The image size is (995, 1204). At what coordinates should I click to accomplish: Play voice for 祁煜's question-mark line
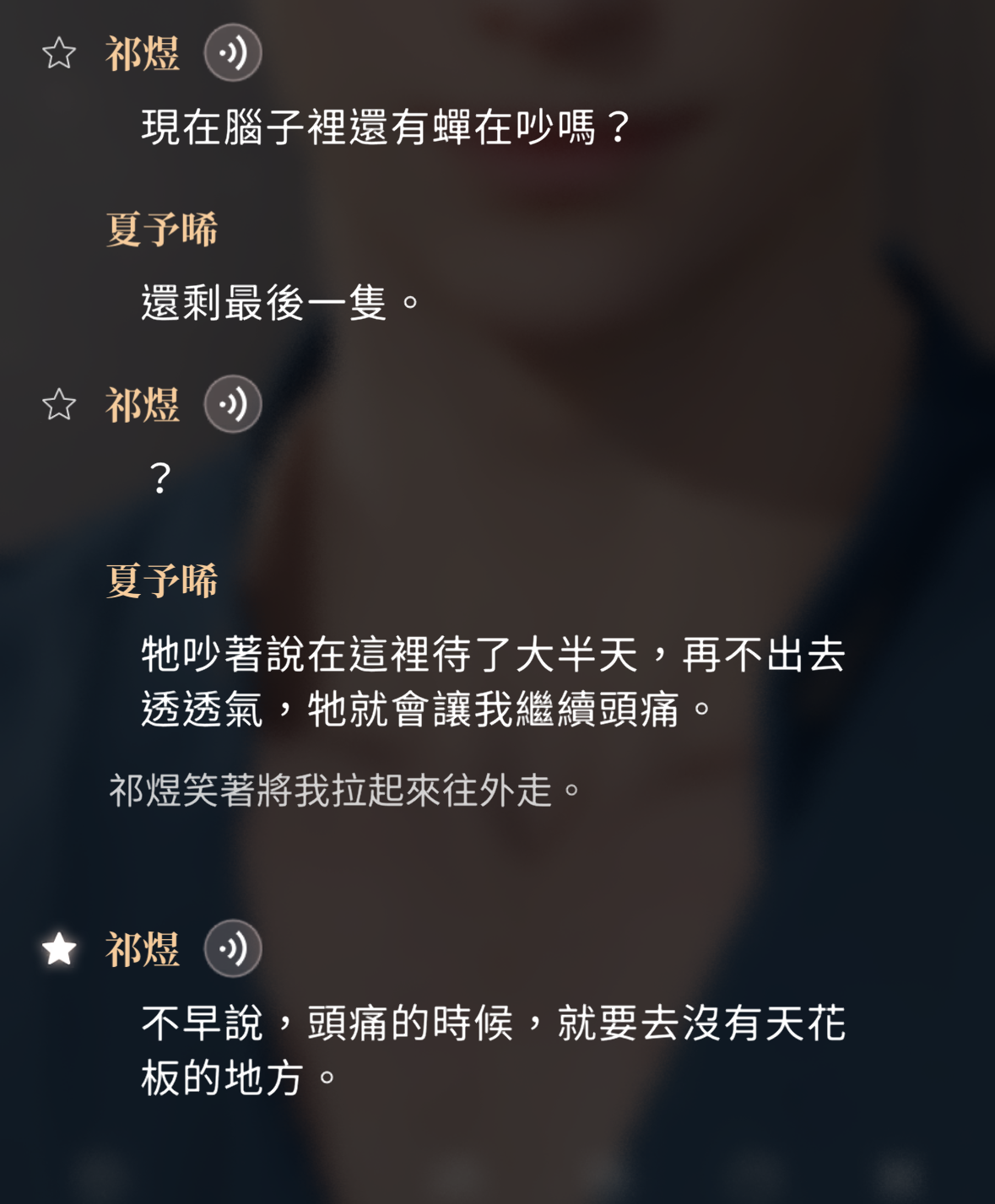pos(233,404)
